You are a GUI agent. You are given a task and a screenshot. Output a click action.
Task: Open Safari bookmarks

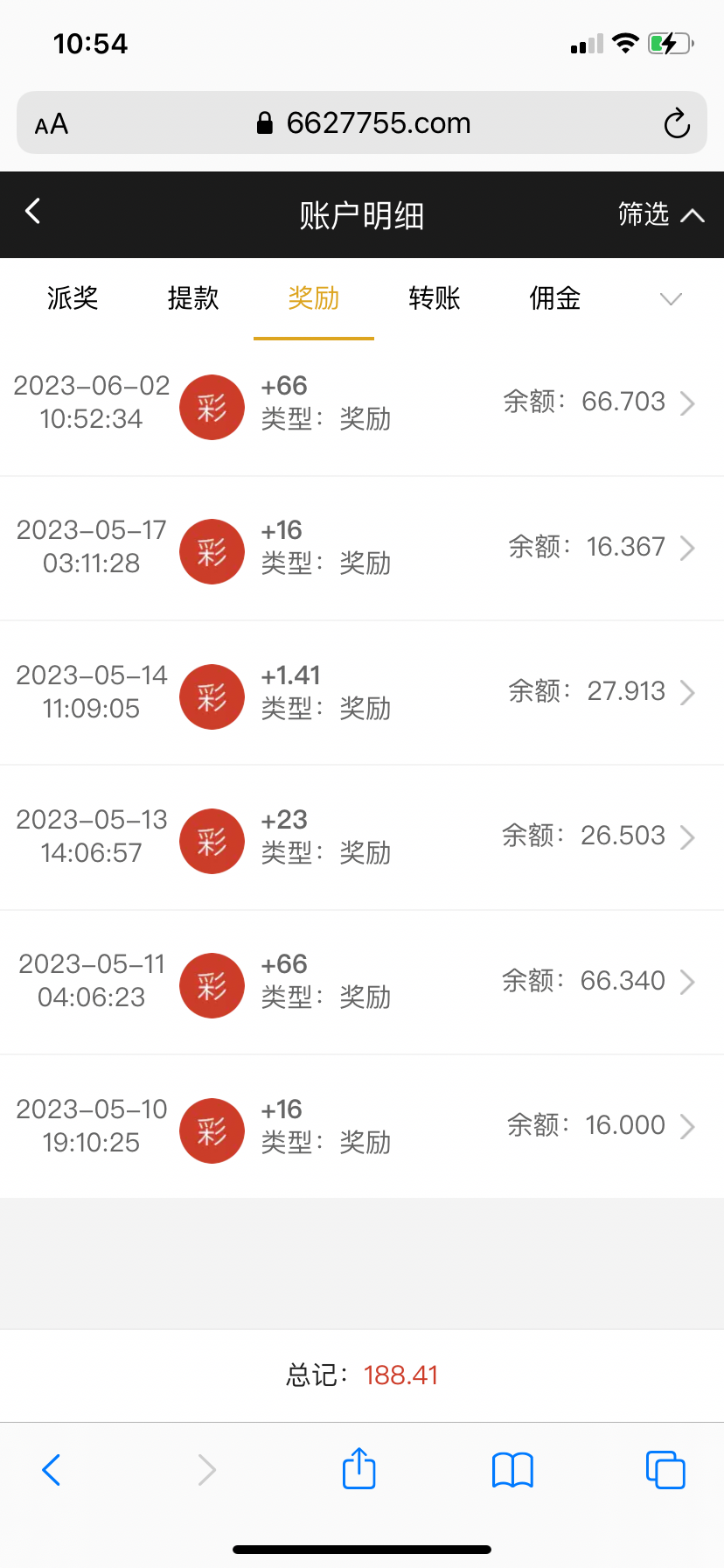[512, 1470]
